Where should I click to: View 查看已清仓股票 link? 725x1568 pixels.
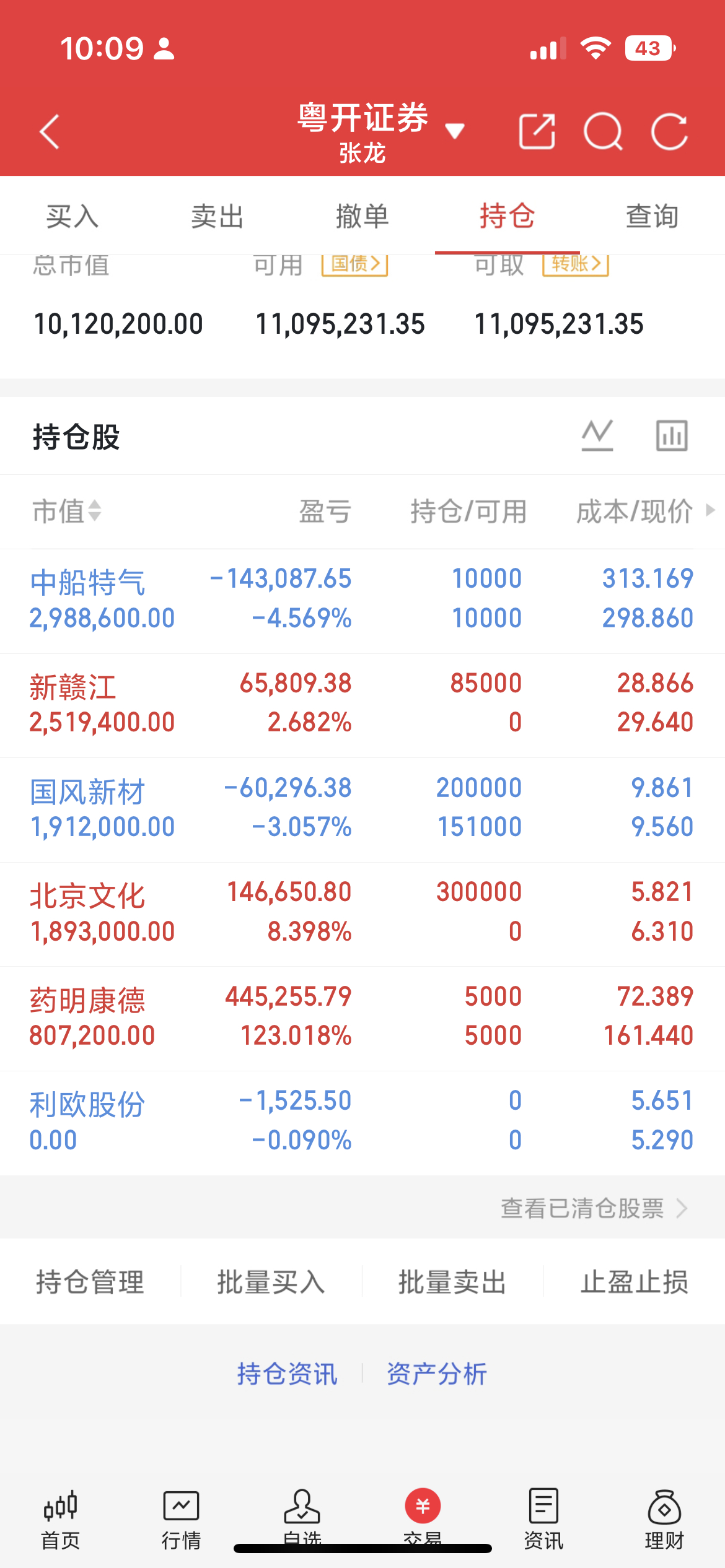point(594,1208)
